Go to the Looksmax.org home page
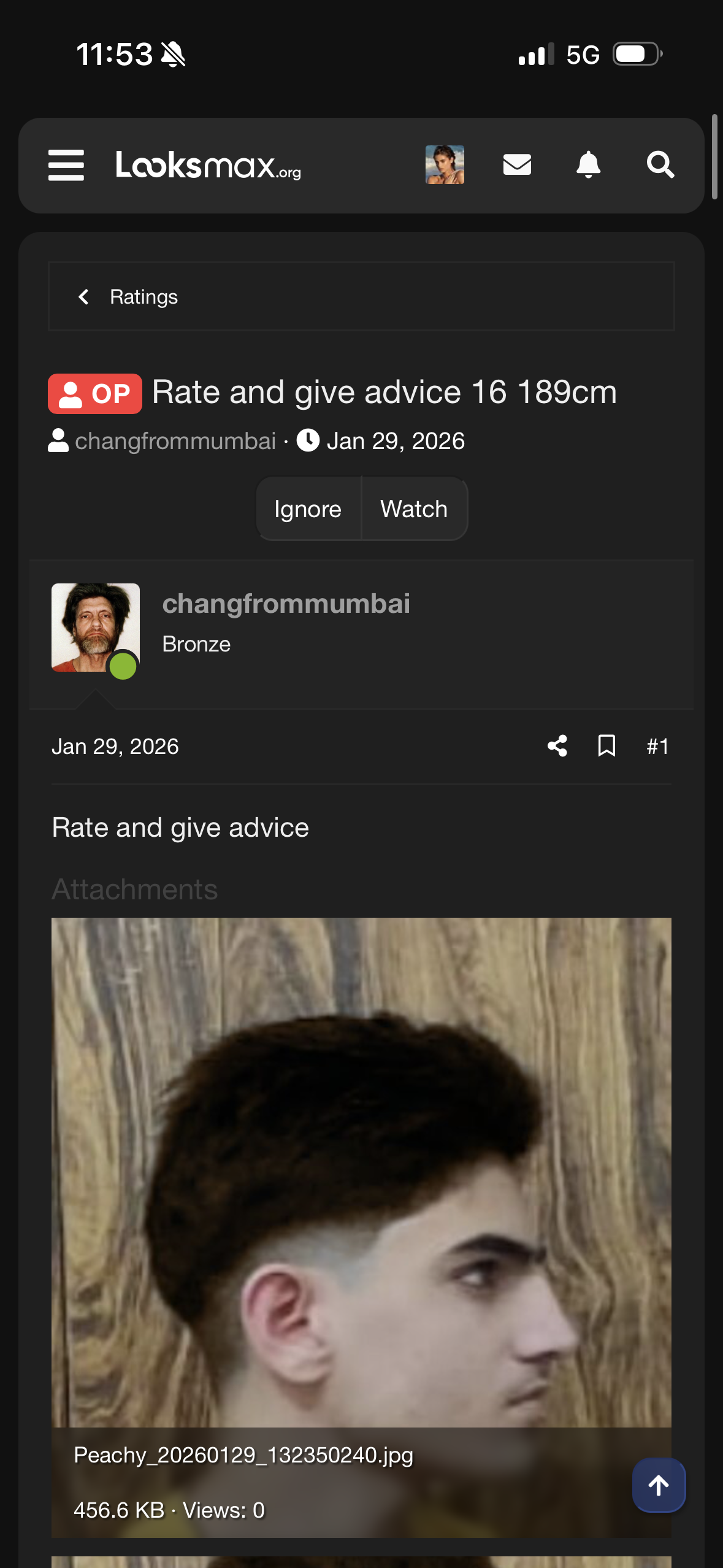 click(x=208, y=165)
